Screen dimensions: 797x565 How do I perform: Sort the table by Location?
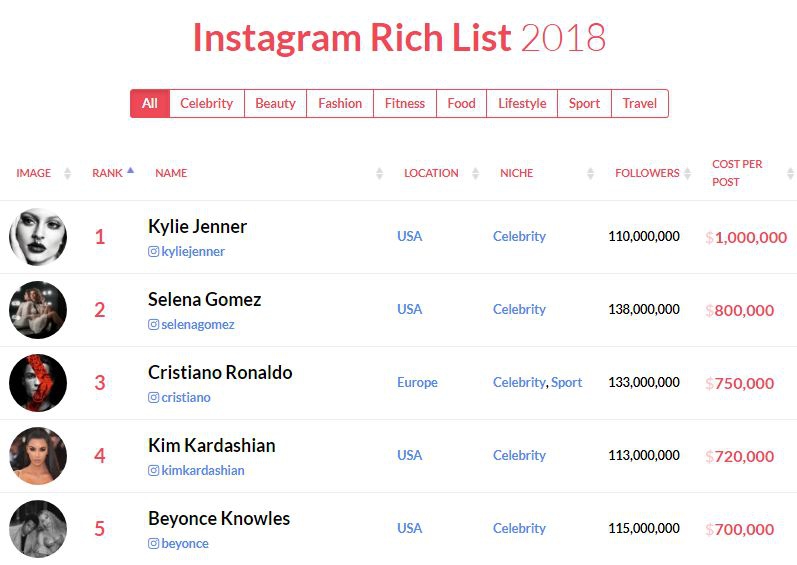pos(431,173)
